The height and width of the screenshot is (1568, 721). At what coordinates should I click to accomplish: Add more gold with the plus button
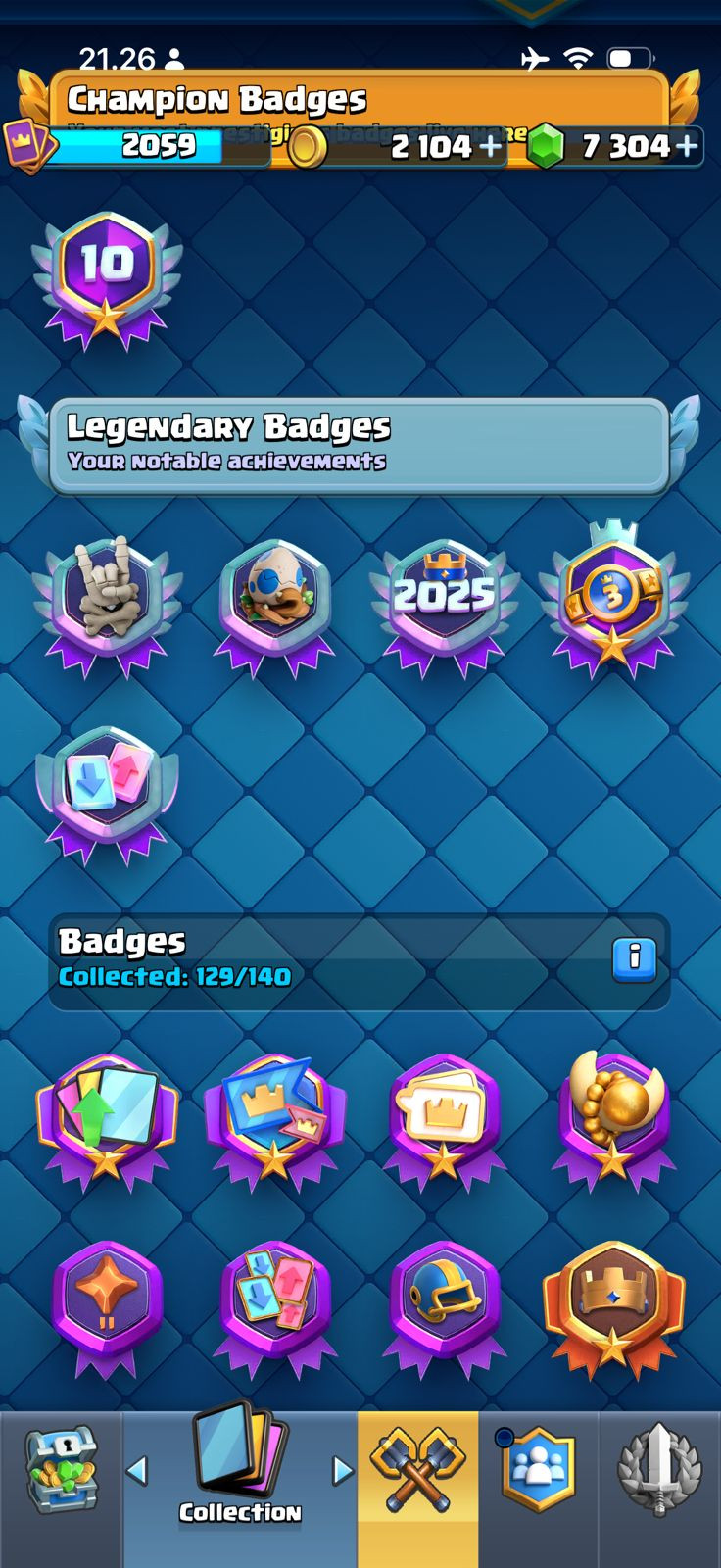[490, 147]
